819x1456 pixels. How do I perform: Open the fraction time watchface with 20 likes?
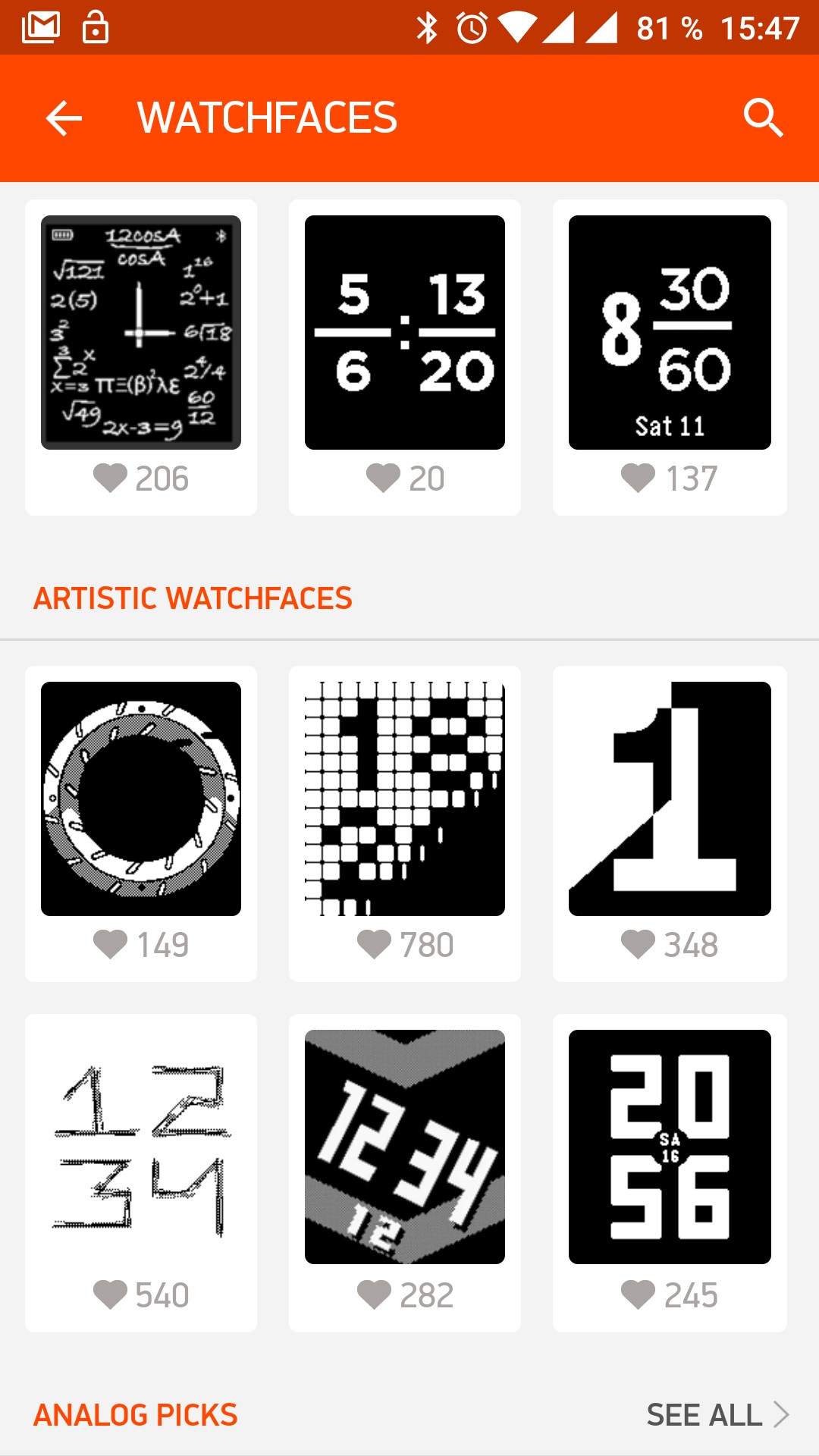[405, 334]
